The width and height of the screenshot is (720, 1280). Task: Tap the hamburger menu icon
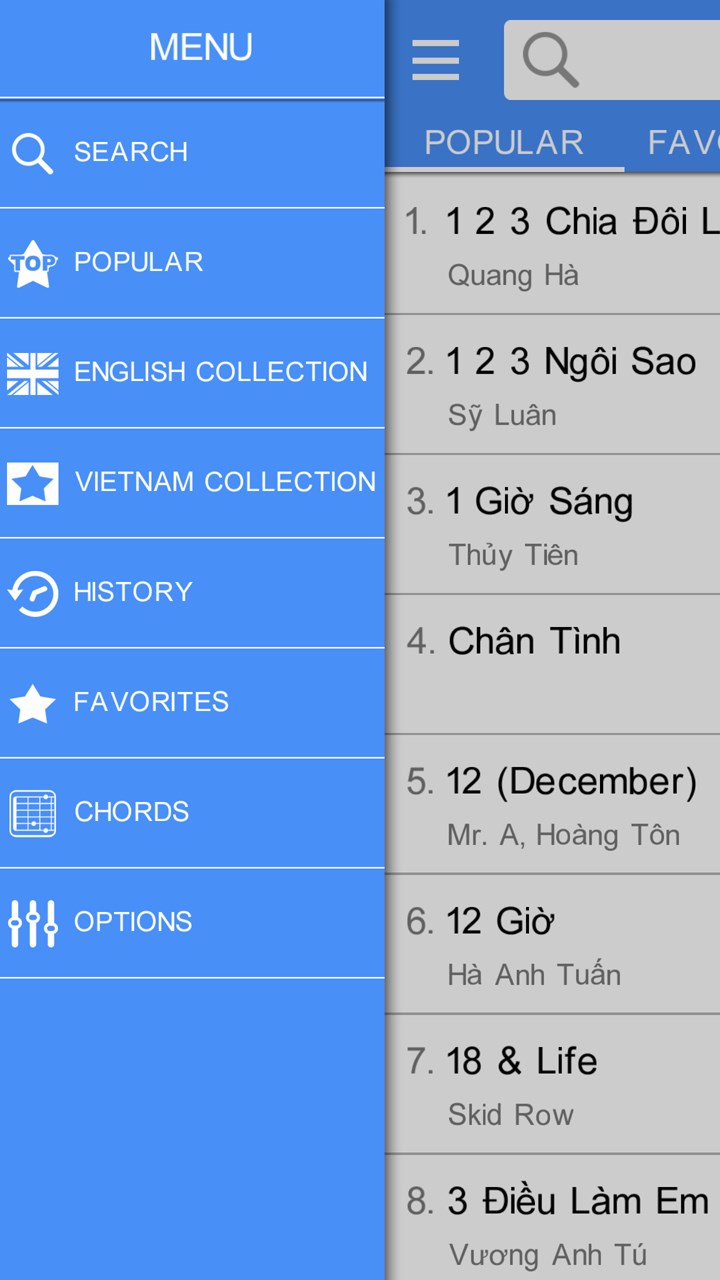coord(436,60)
